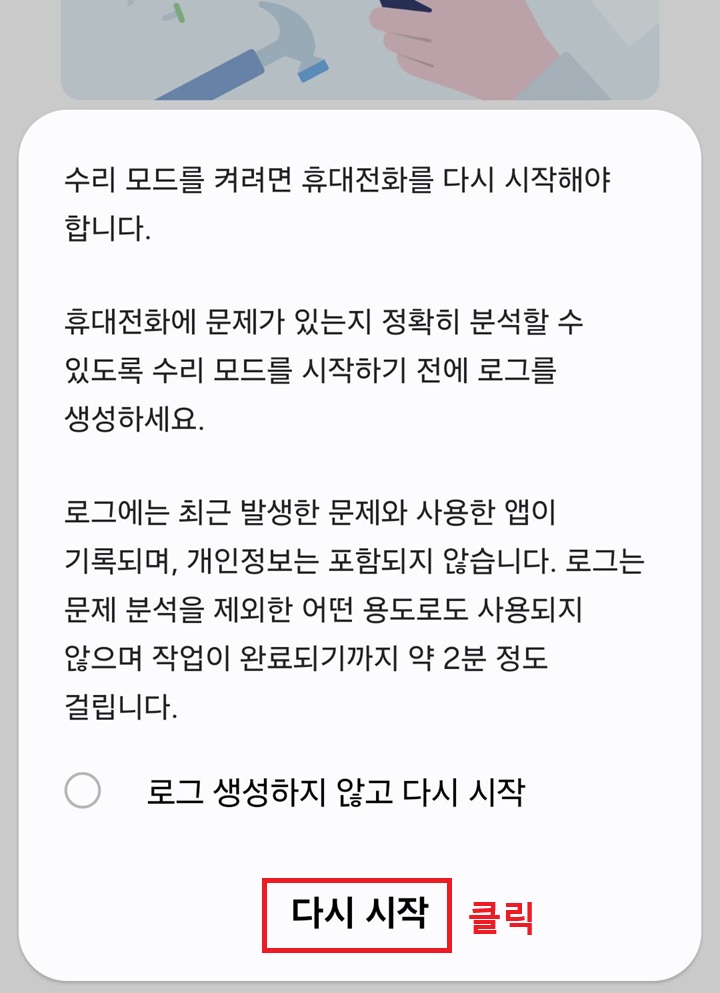Viewport: 720px width, 993px height.
Task: Click the rounded top edge of the dialog sheet
Action: pos(360,118)
